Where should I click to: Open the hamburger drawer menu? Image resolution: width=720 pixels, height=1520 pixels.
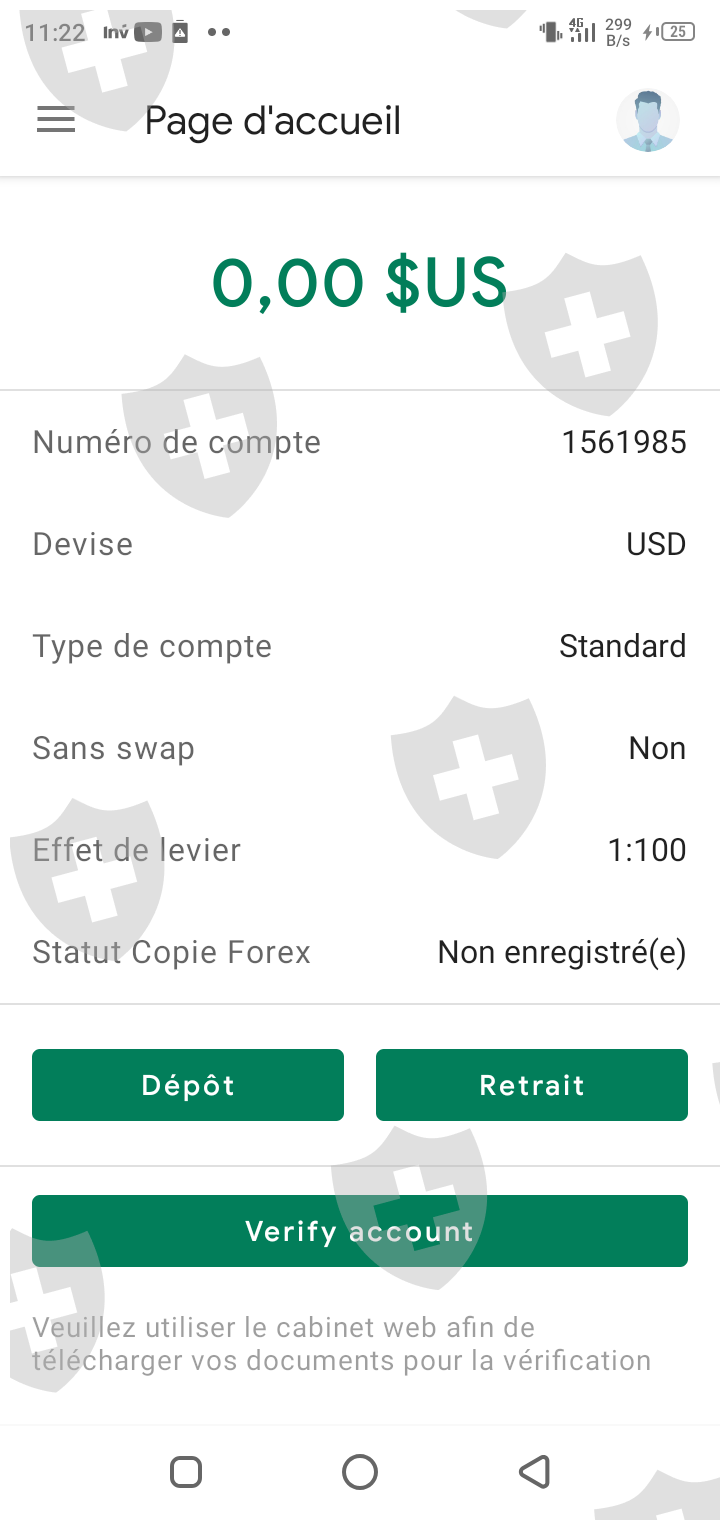click(x=56, y=121)
